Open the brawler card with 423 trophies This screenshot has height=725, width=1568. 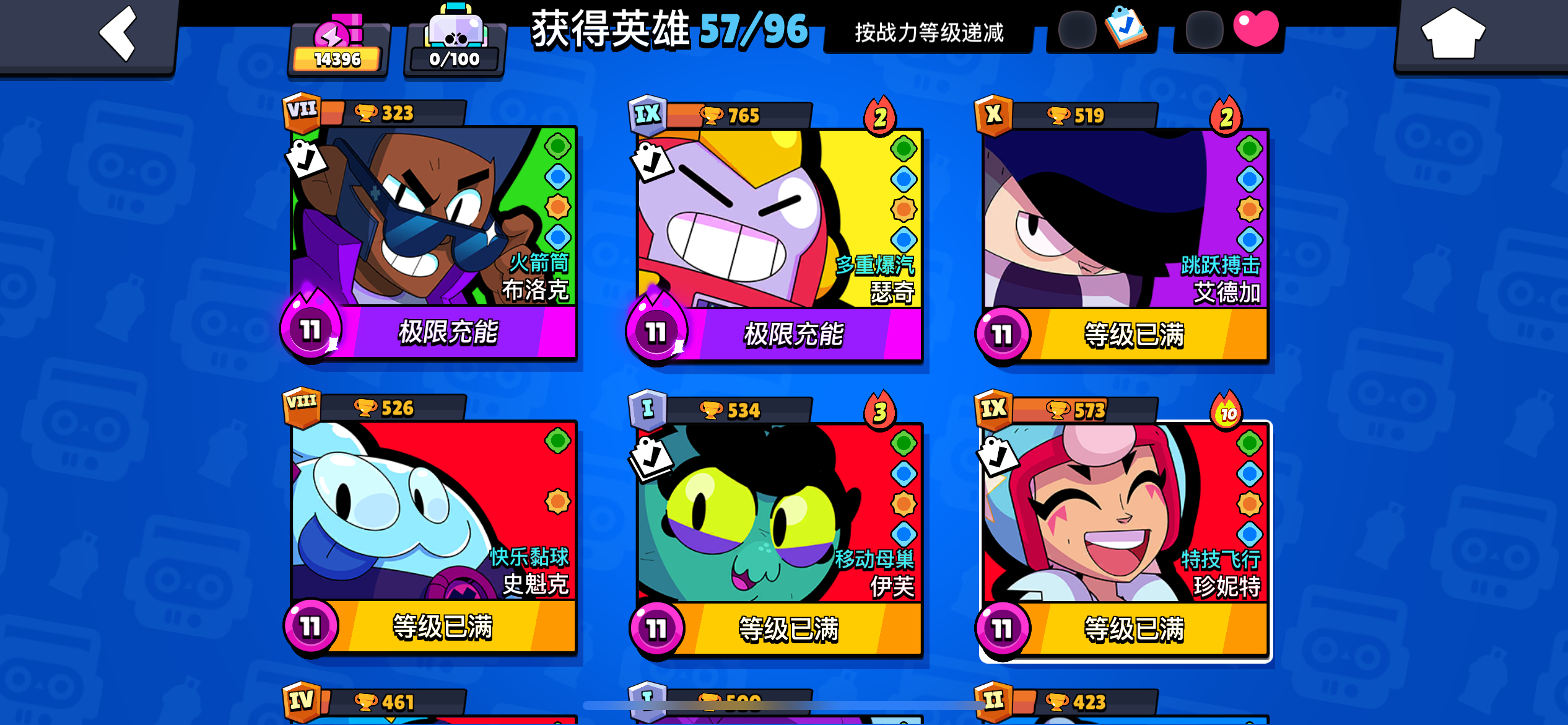pyautogui.click(x=1122, y=703)
